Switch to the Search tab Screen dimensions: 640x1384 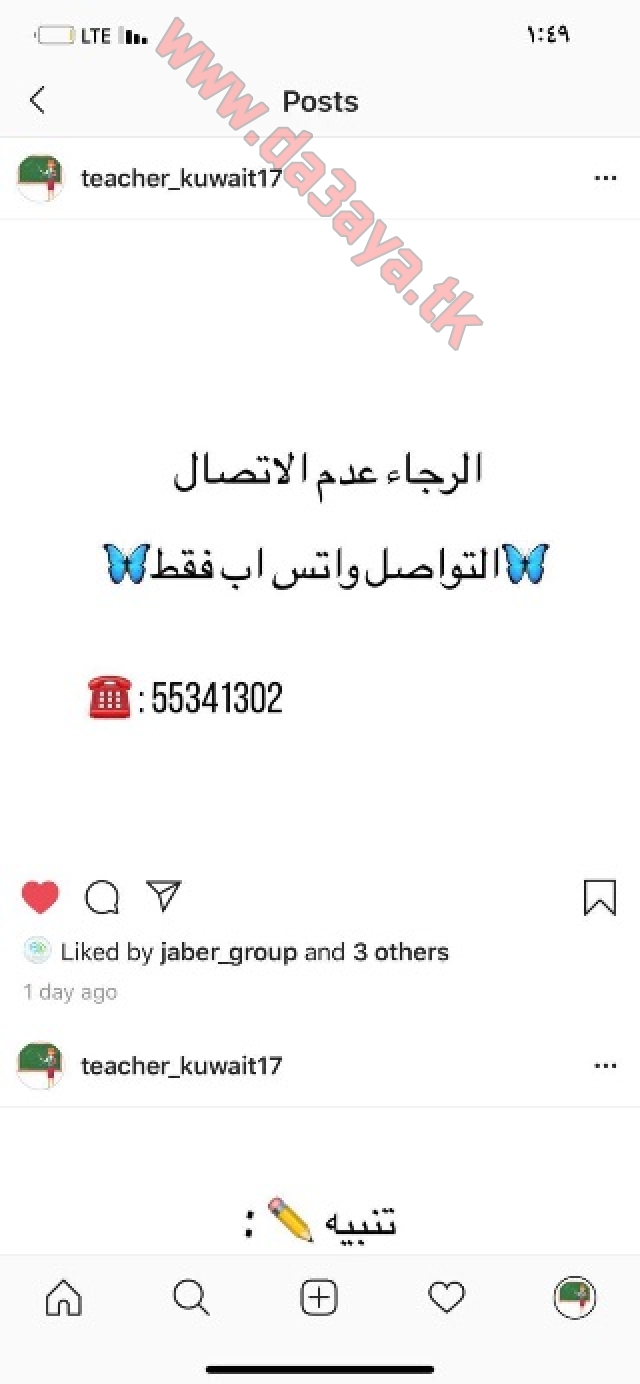pyautogui.click(x=191, y=1298)
